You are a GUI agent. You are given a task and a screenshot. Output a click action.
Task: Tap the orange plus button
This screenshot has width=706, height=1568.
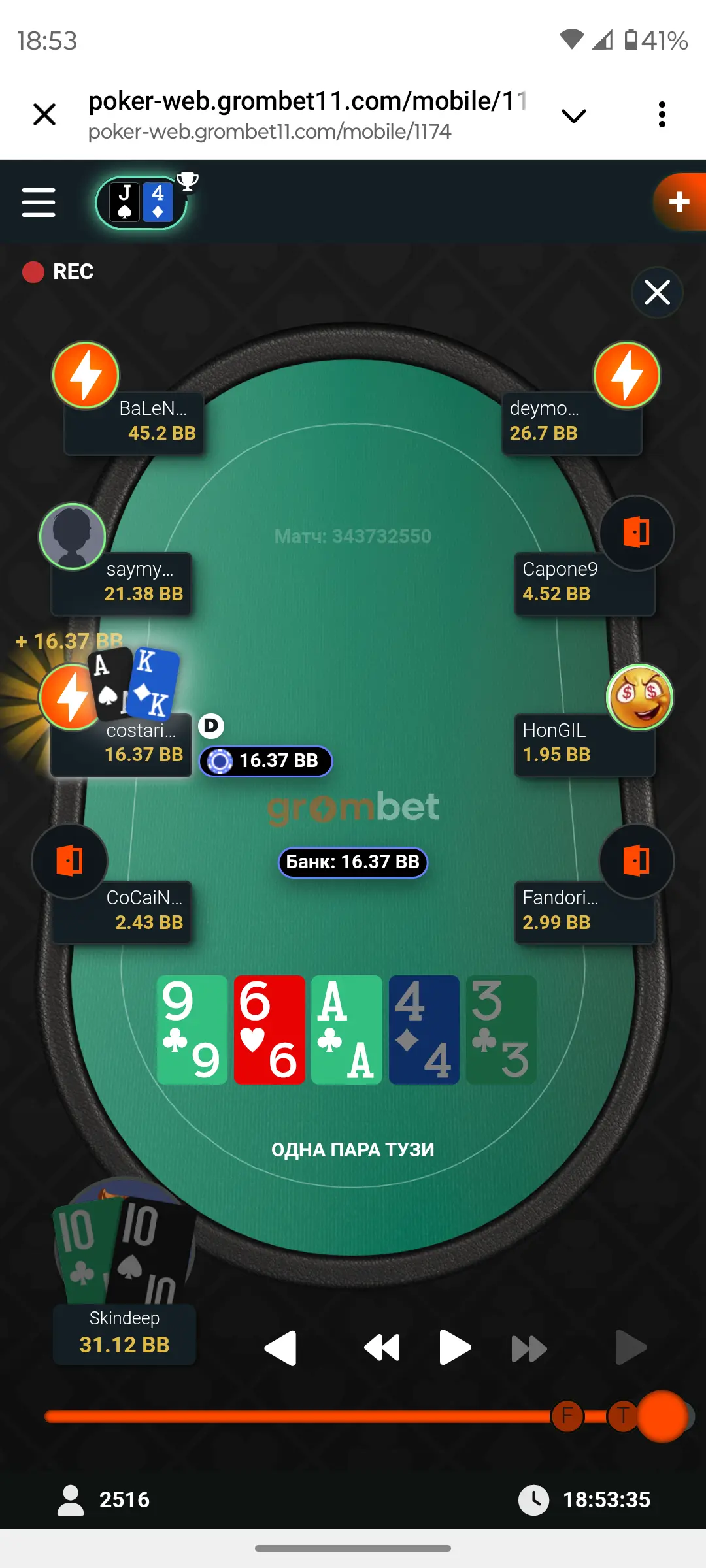[680, 202]
